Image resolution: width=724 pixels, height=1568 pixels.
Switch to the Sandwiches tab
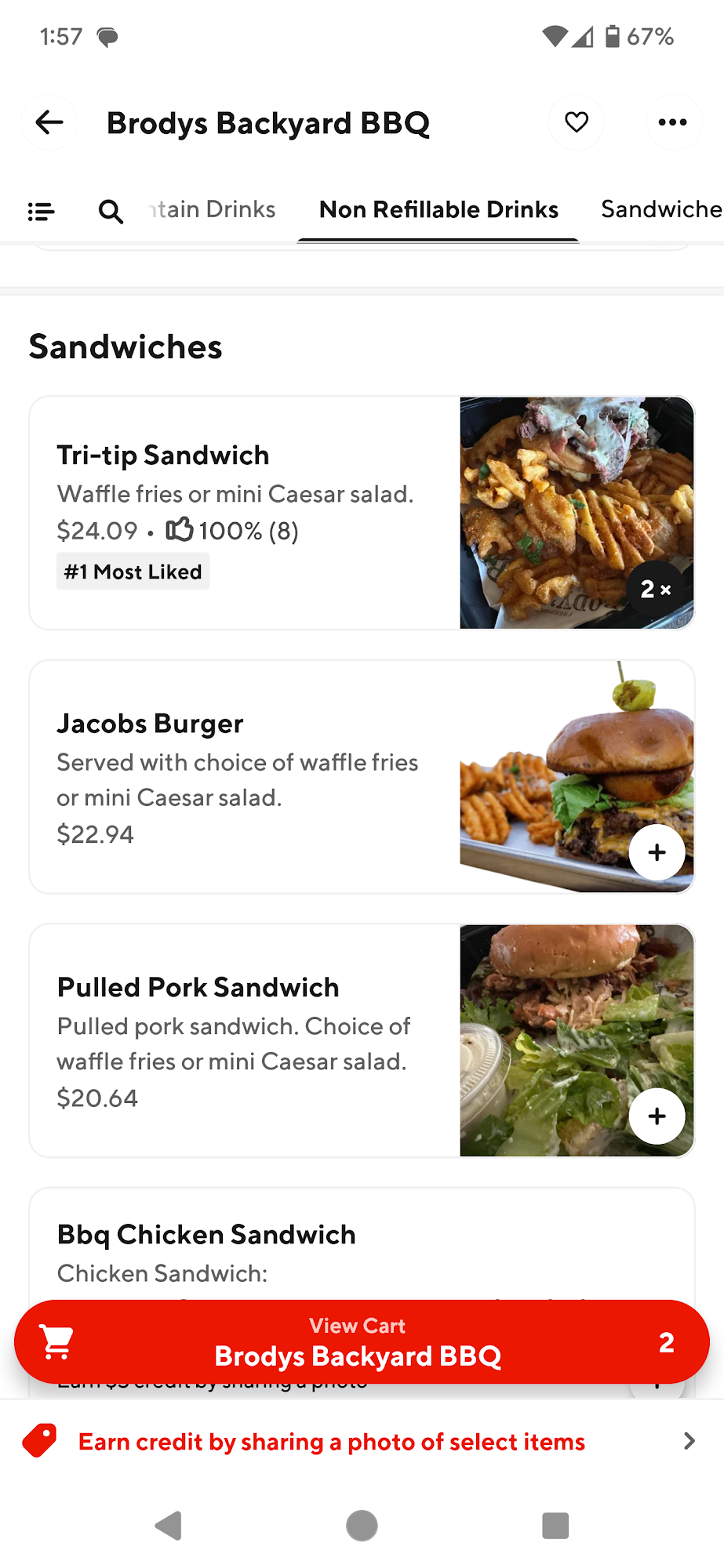pyautogui.click(x=661, y=209)
